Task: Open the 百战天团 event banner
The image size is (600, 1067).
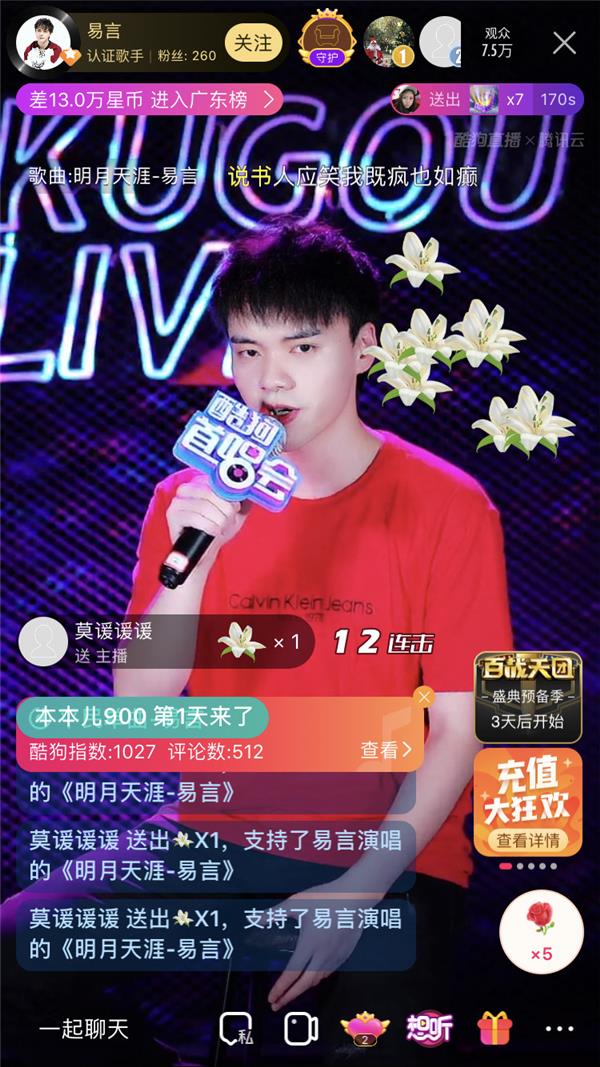Action: pos(528,697)
